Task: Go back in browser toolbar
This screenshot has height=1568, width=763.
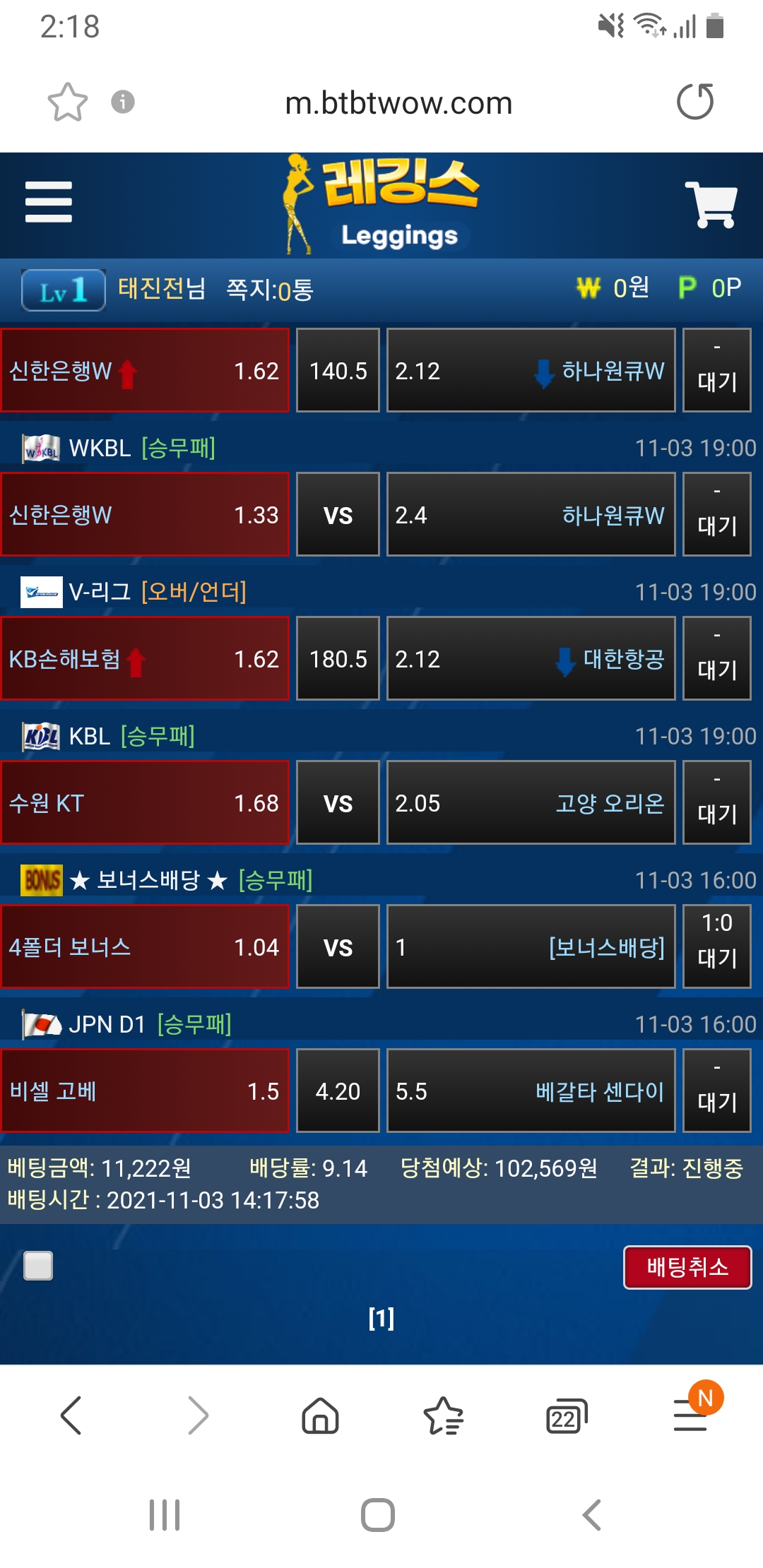Action: (x=71, y=1415)
